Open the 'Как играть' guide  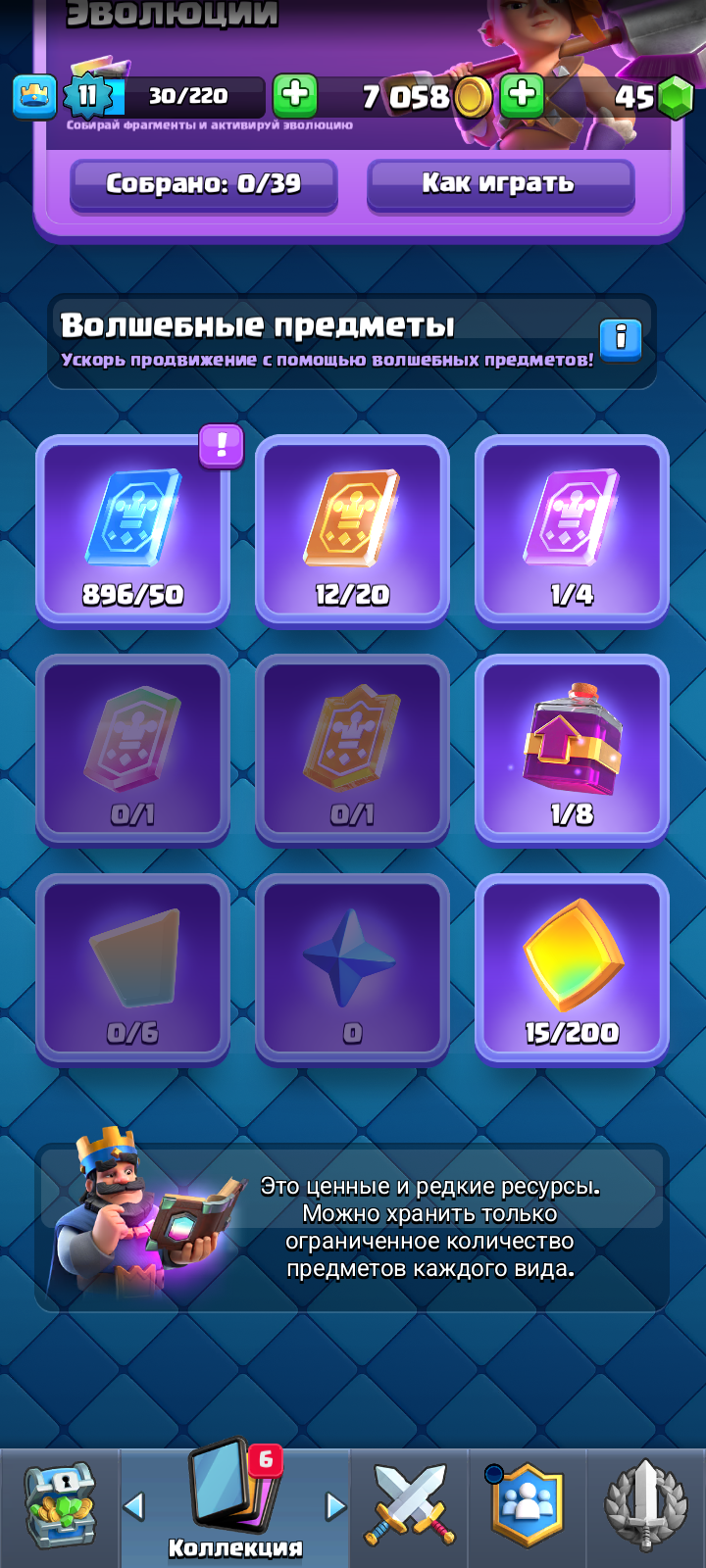pos(500,184)
